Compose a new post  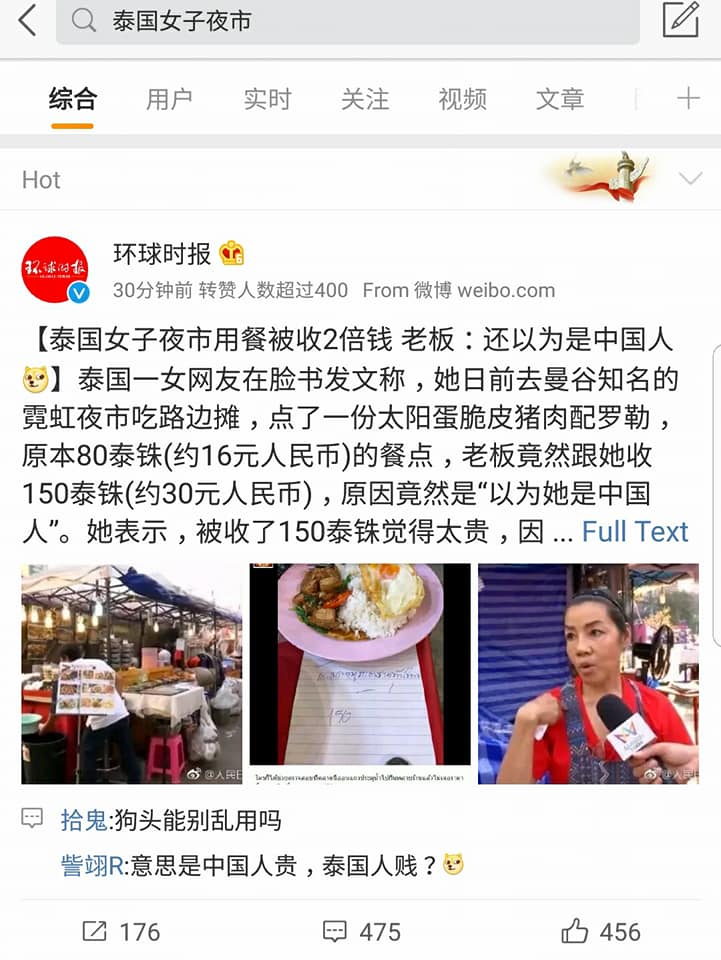pos(681,20)
